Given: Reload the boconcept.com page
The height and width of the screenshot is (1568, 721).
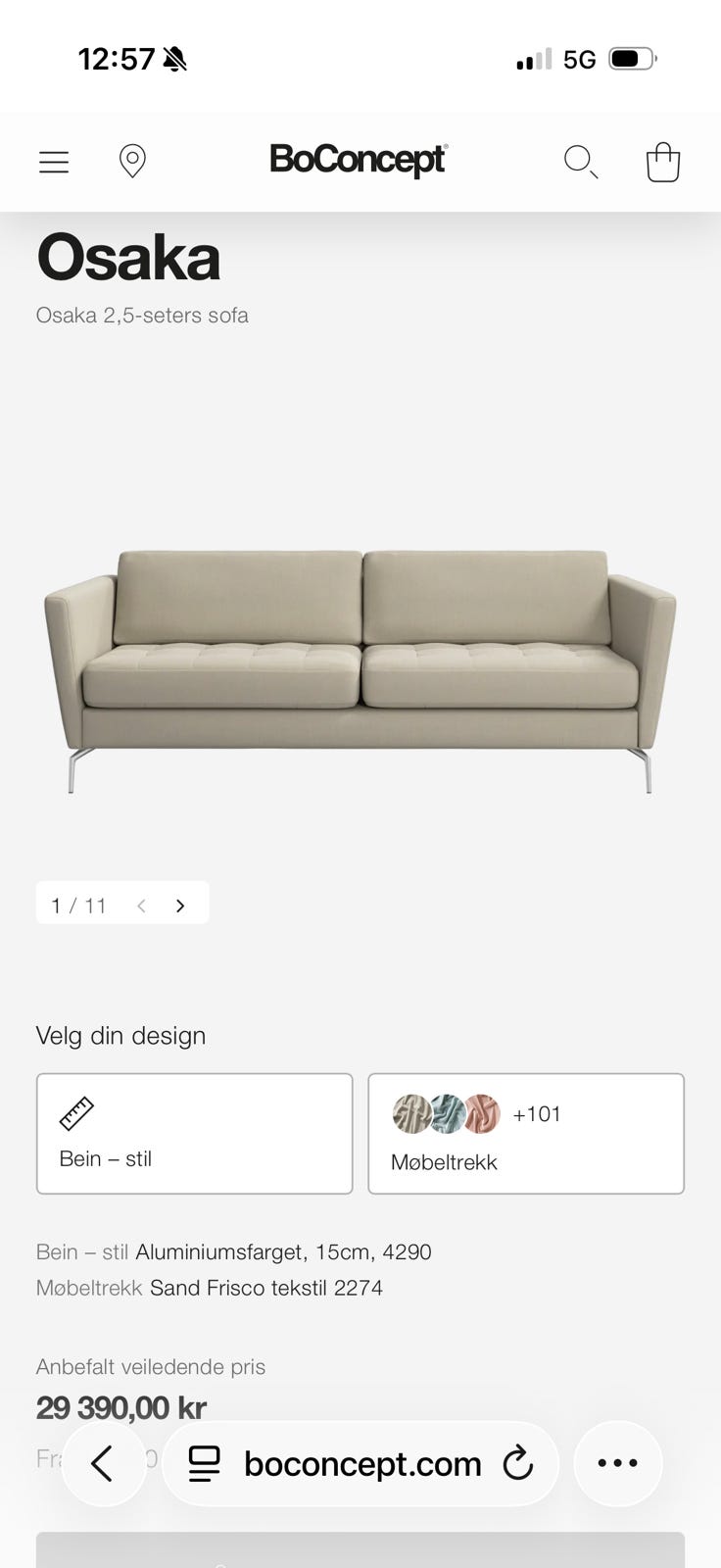Looking at the screenshot, I should coord(517,1463).
